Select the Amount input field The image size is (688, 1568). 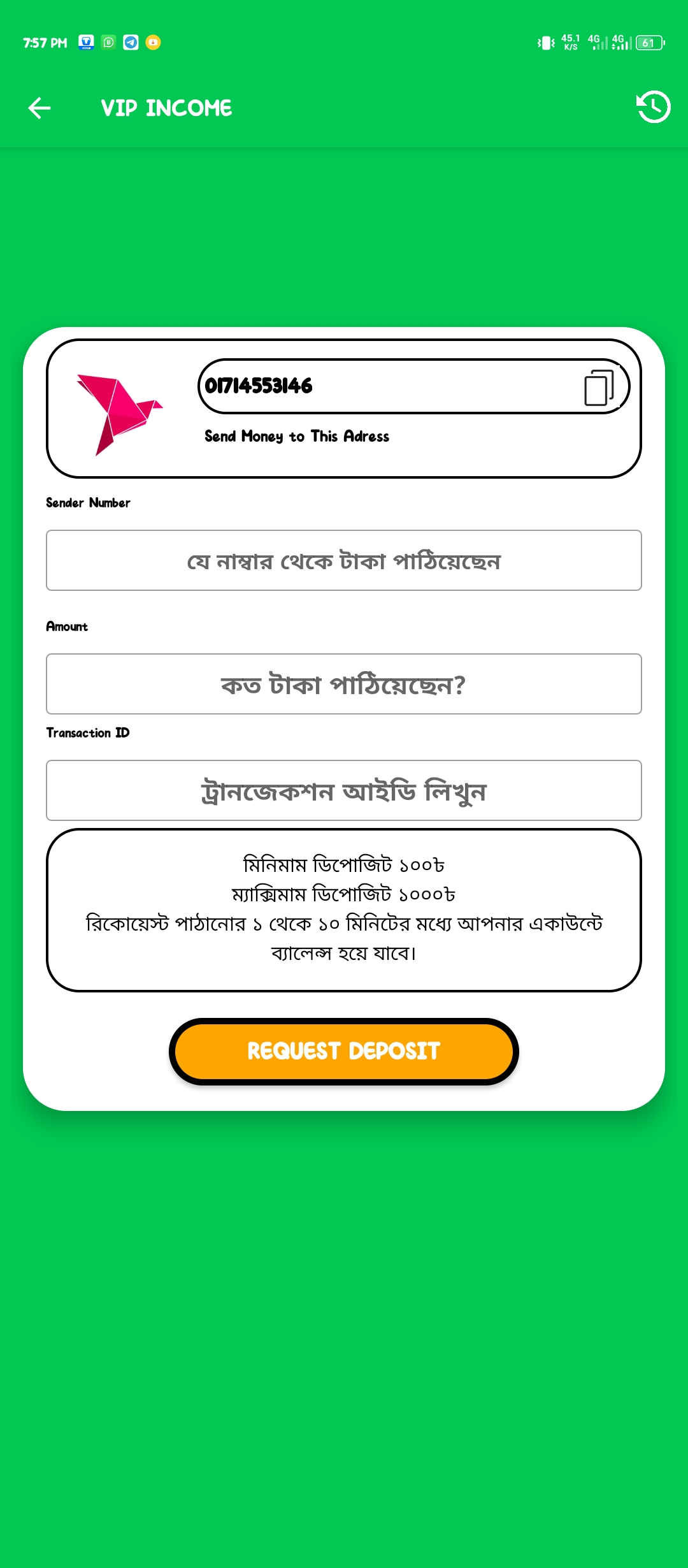pyautogui.click(x=344, y=684)
